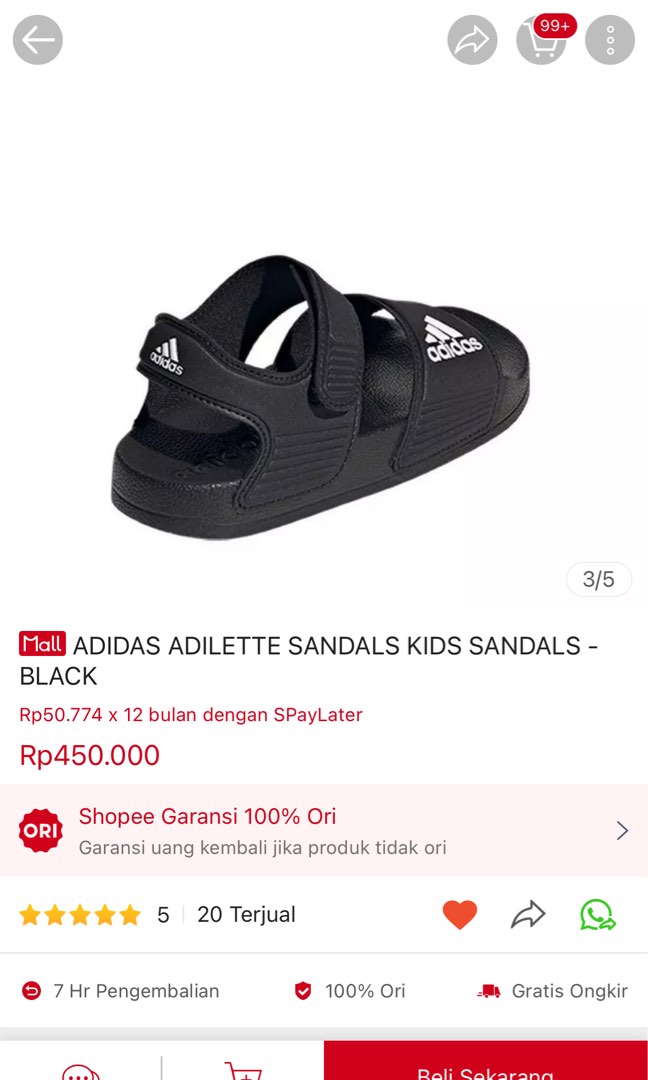
Task: Unfavorite product with the red heart
Action: tap(460, 914)
